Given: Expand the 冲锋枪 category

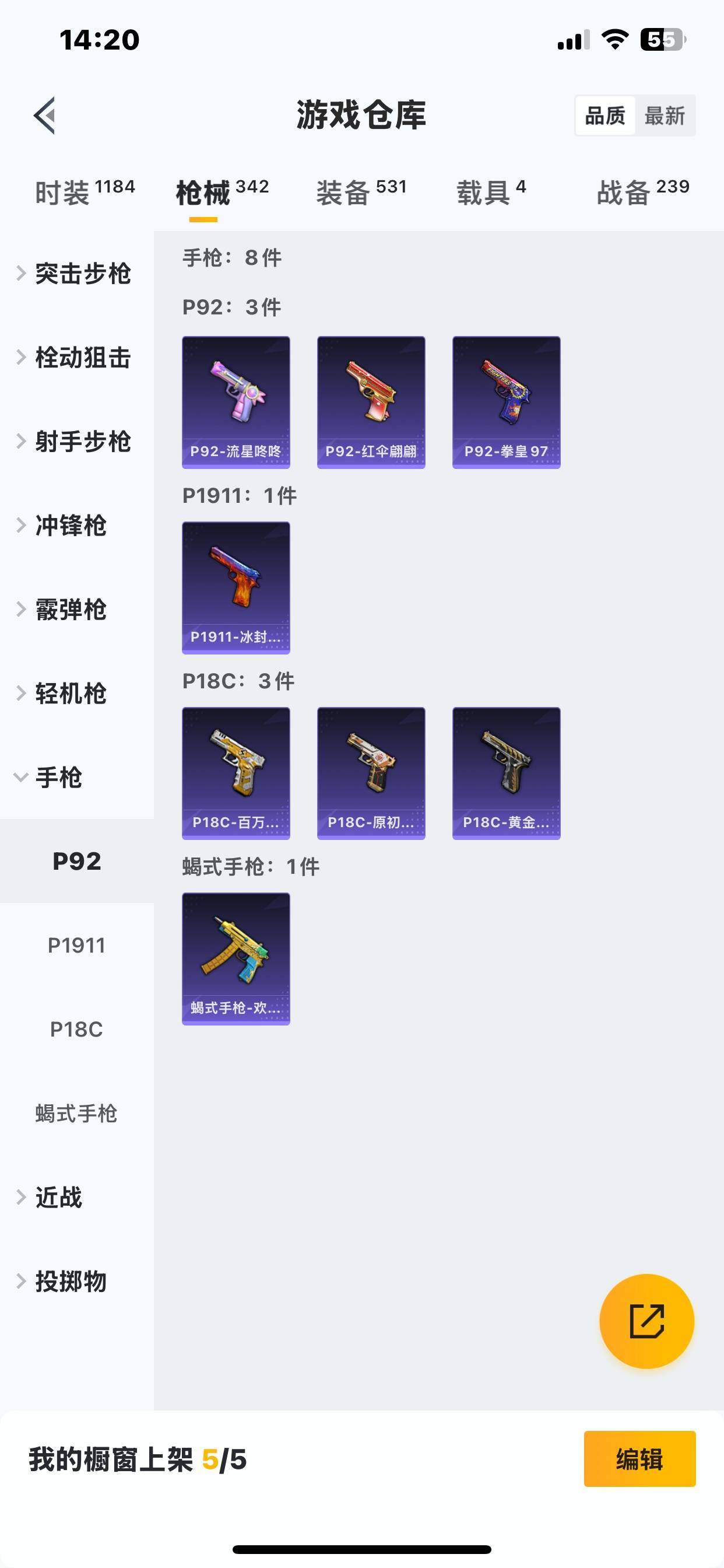Looking at the screenshot, I should coord(70,526).
